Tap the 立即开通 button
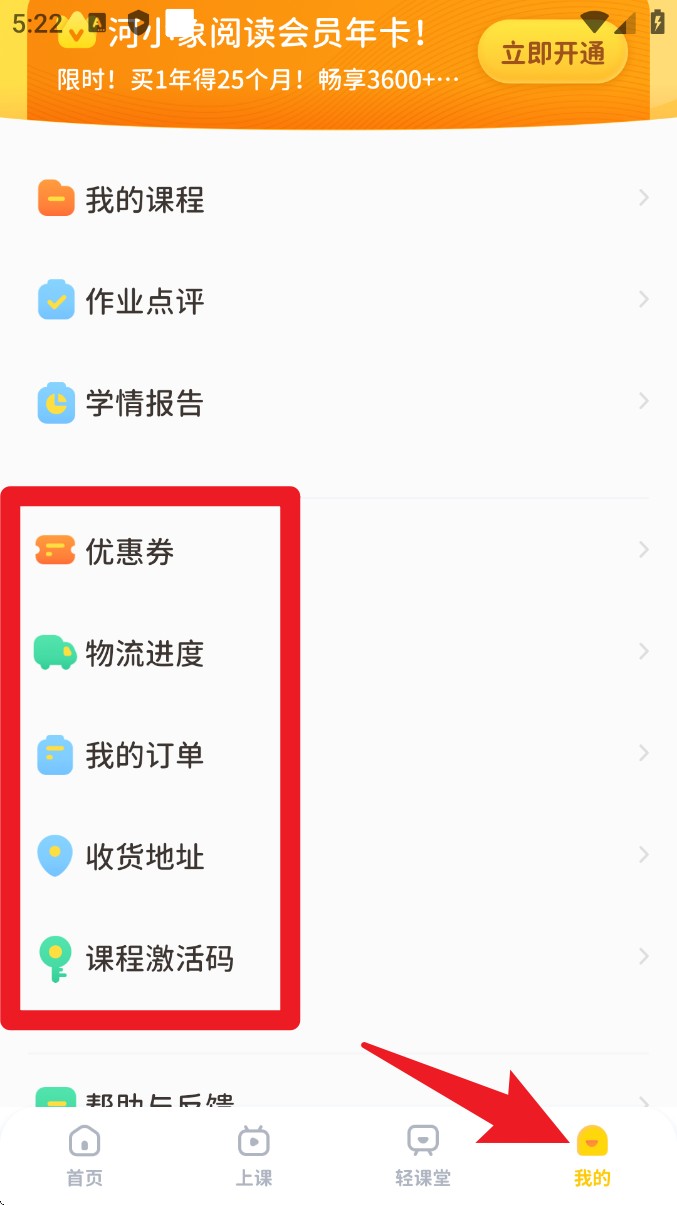The image size is (677, 1205). [x=552, y=52]
